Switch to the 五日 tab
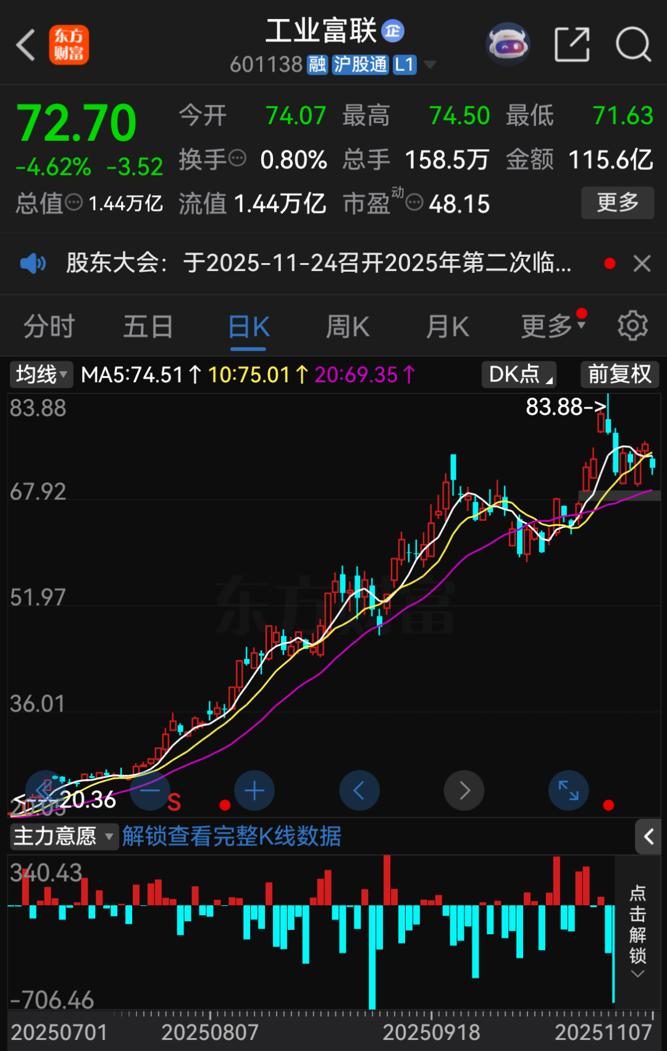This screenshot has height=1051, width=667. (148, 326)
